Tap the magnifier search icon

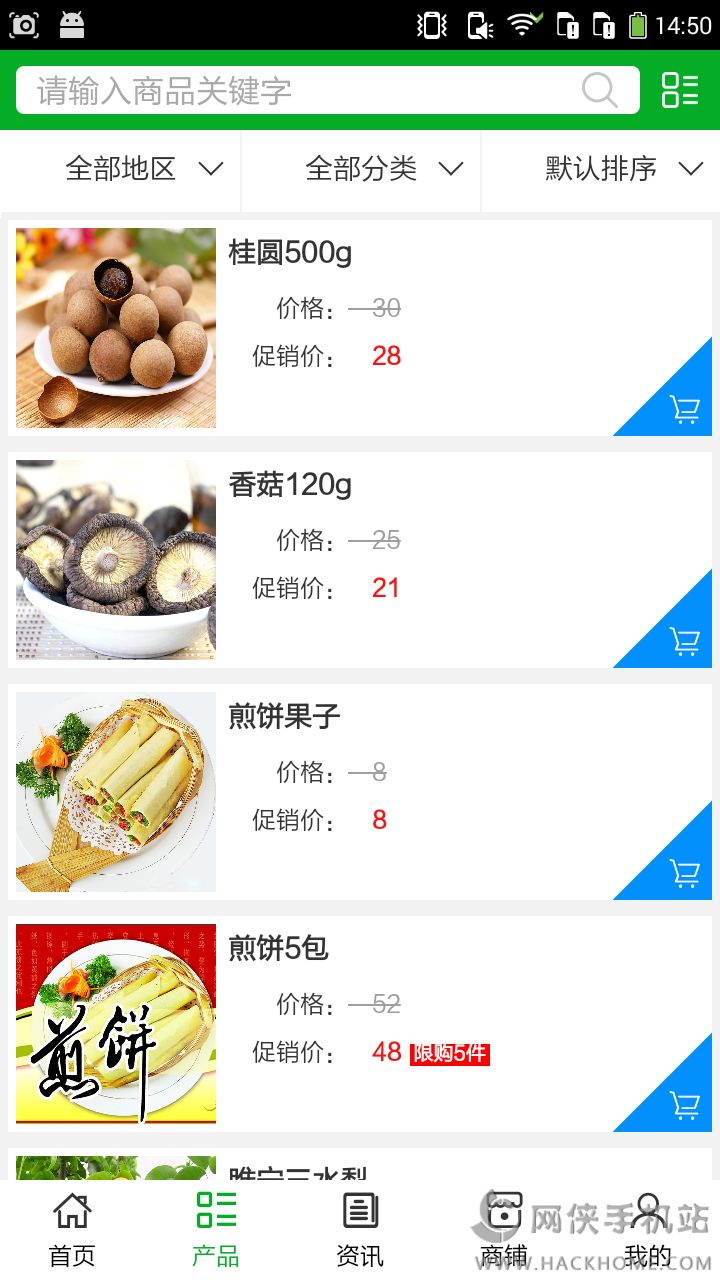[x=599, y=91]
